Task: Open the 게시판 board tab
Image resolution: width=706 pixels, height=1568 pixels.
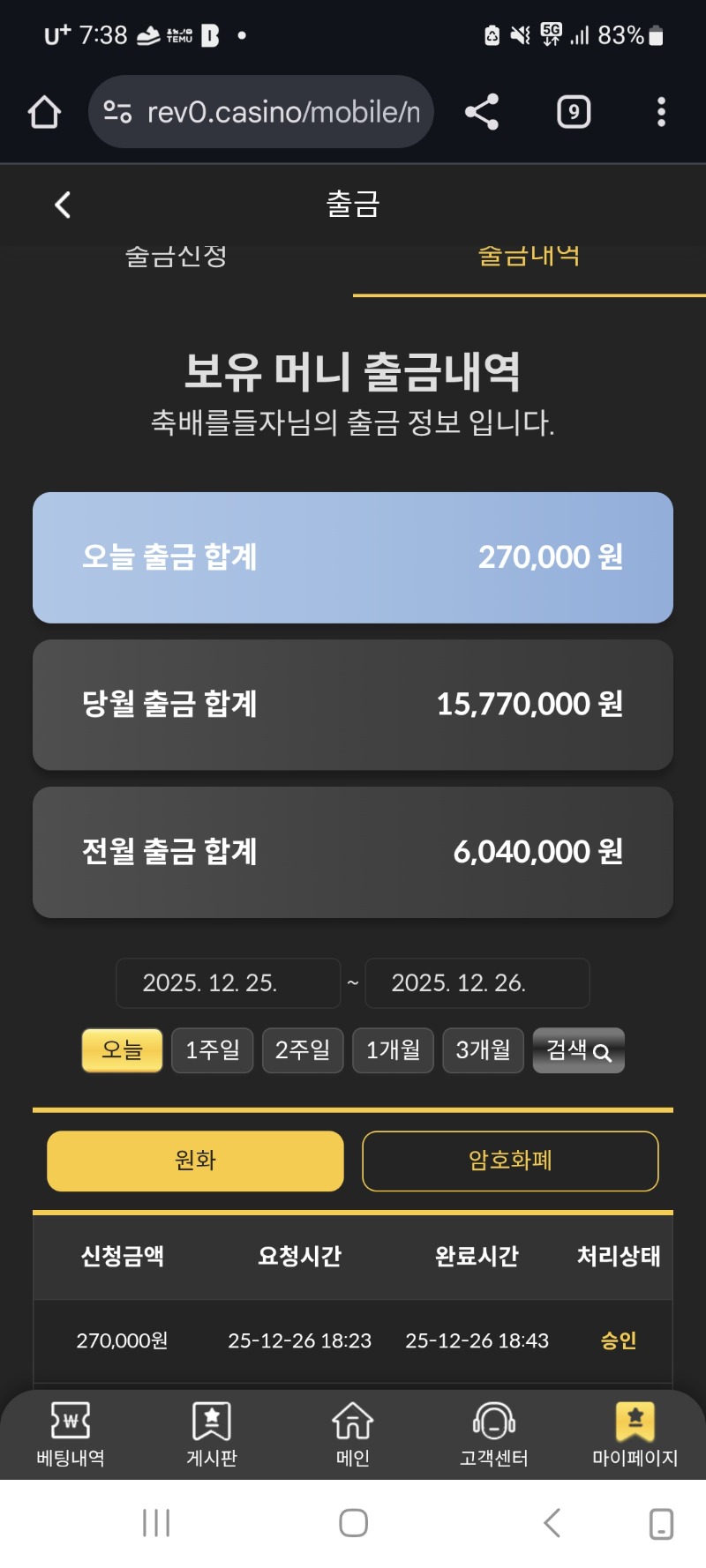Action: [212, 1434]
